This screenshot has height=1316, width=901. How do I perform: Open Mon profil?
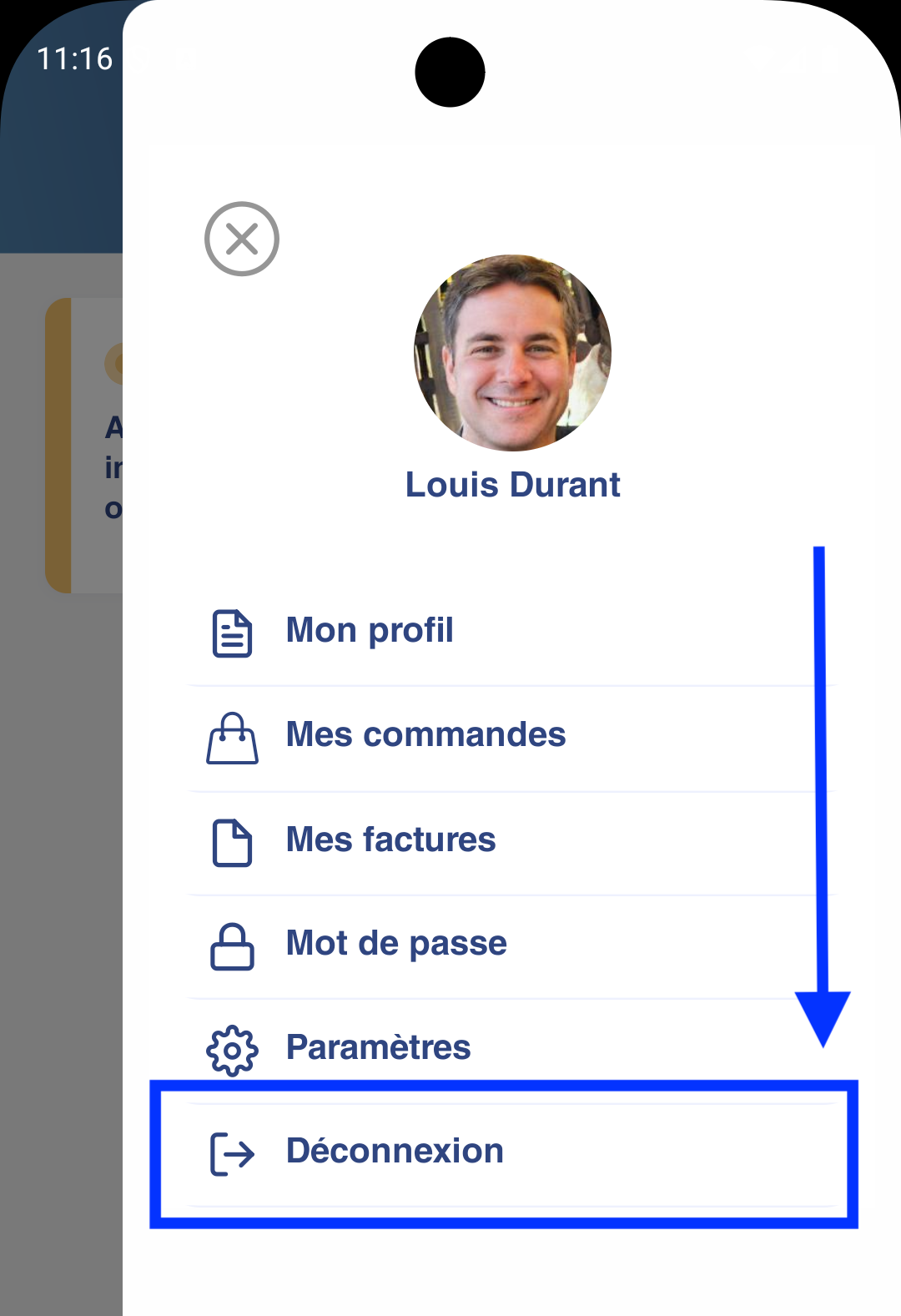click(370, 631)
